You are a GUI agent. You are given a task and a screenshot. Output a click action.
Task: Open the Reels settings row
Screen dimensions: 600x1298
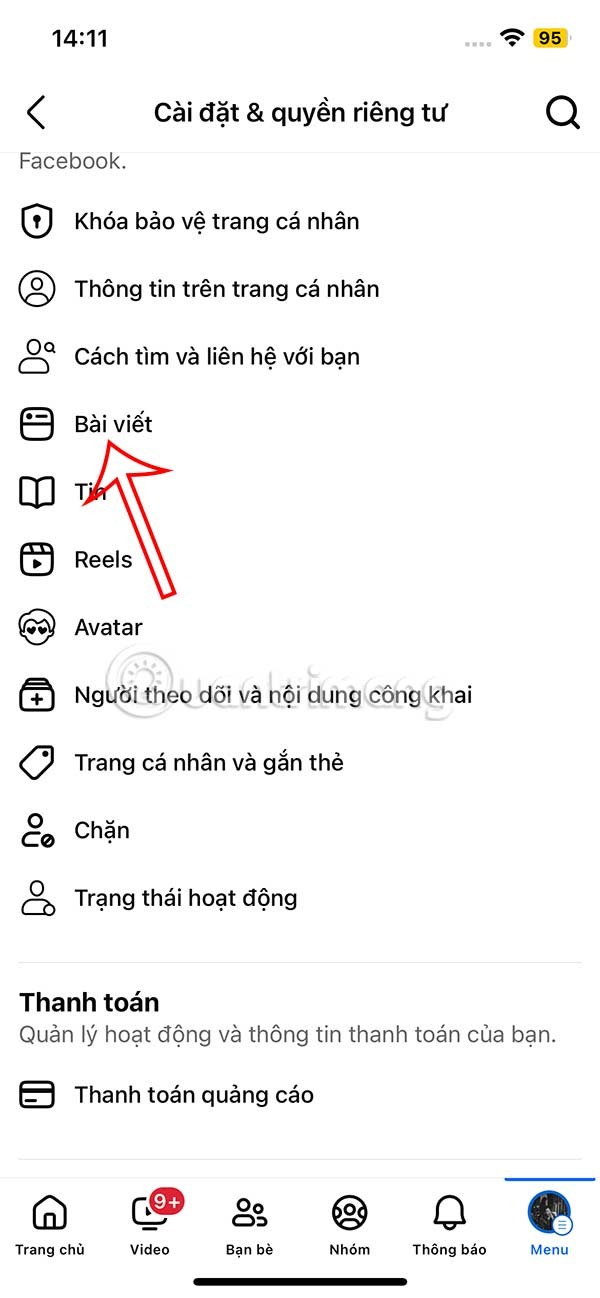[103, 560]
